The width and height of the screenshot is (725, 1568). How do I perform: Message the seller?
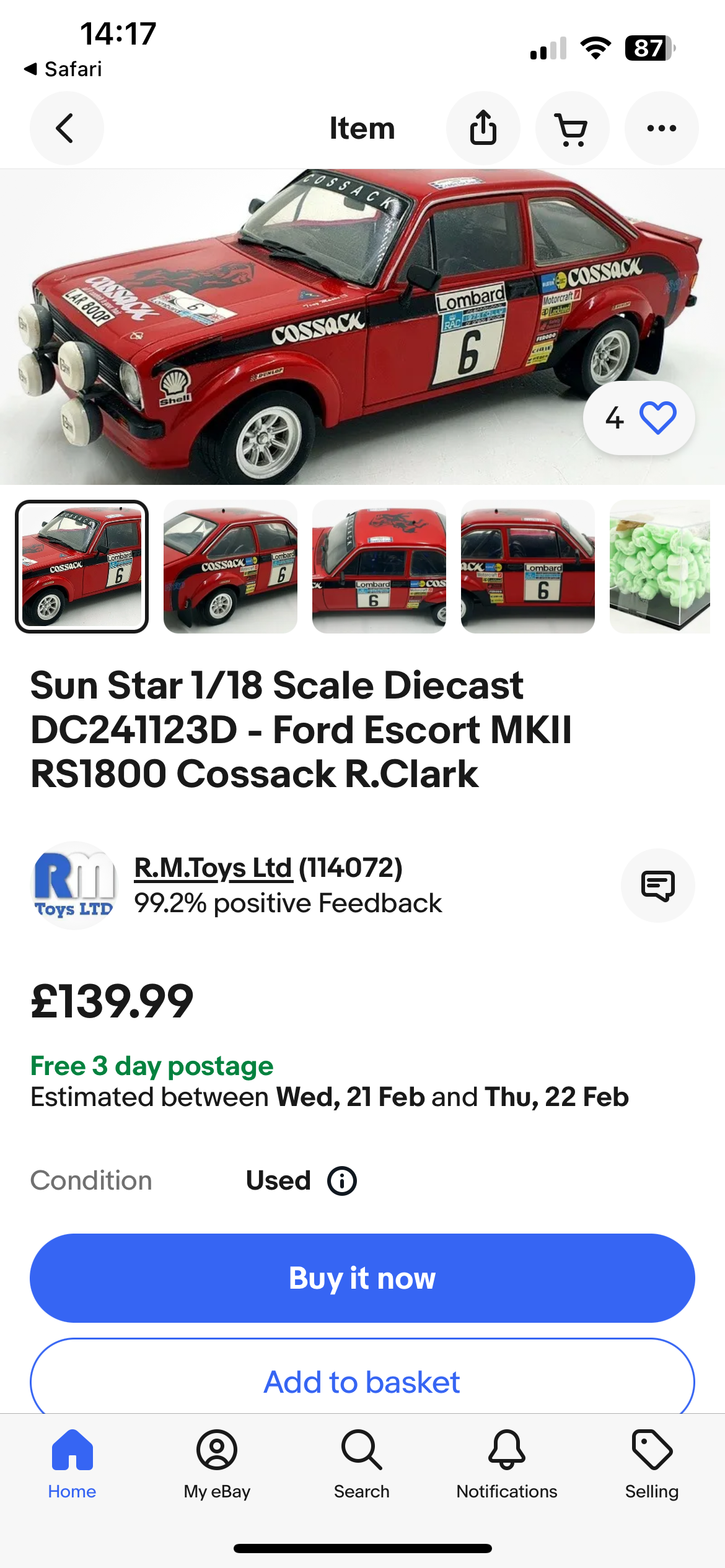(657, 886)
